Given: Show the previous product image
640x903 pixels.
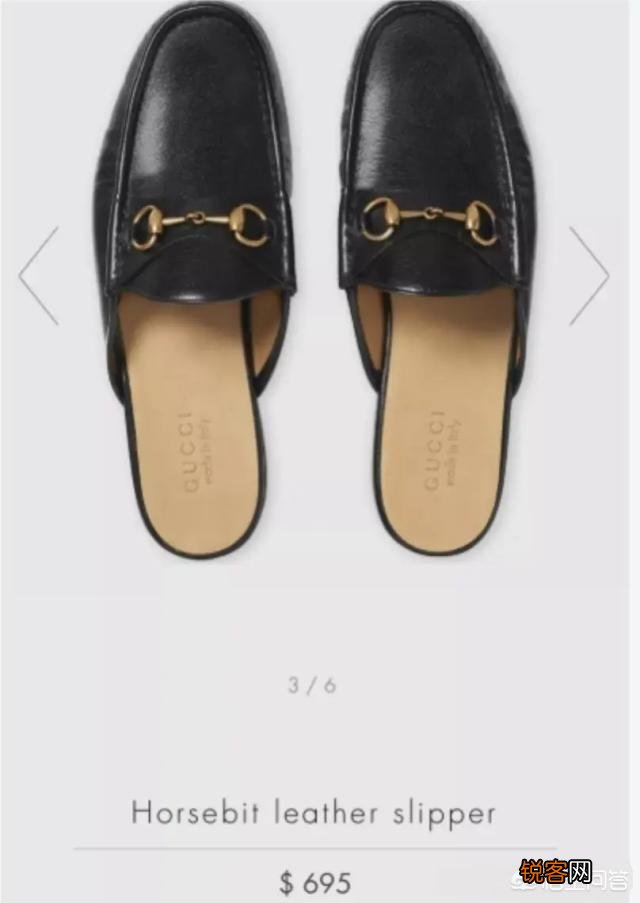Looking at the screenshot, I should (40, 276).
